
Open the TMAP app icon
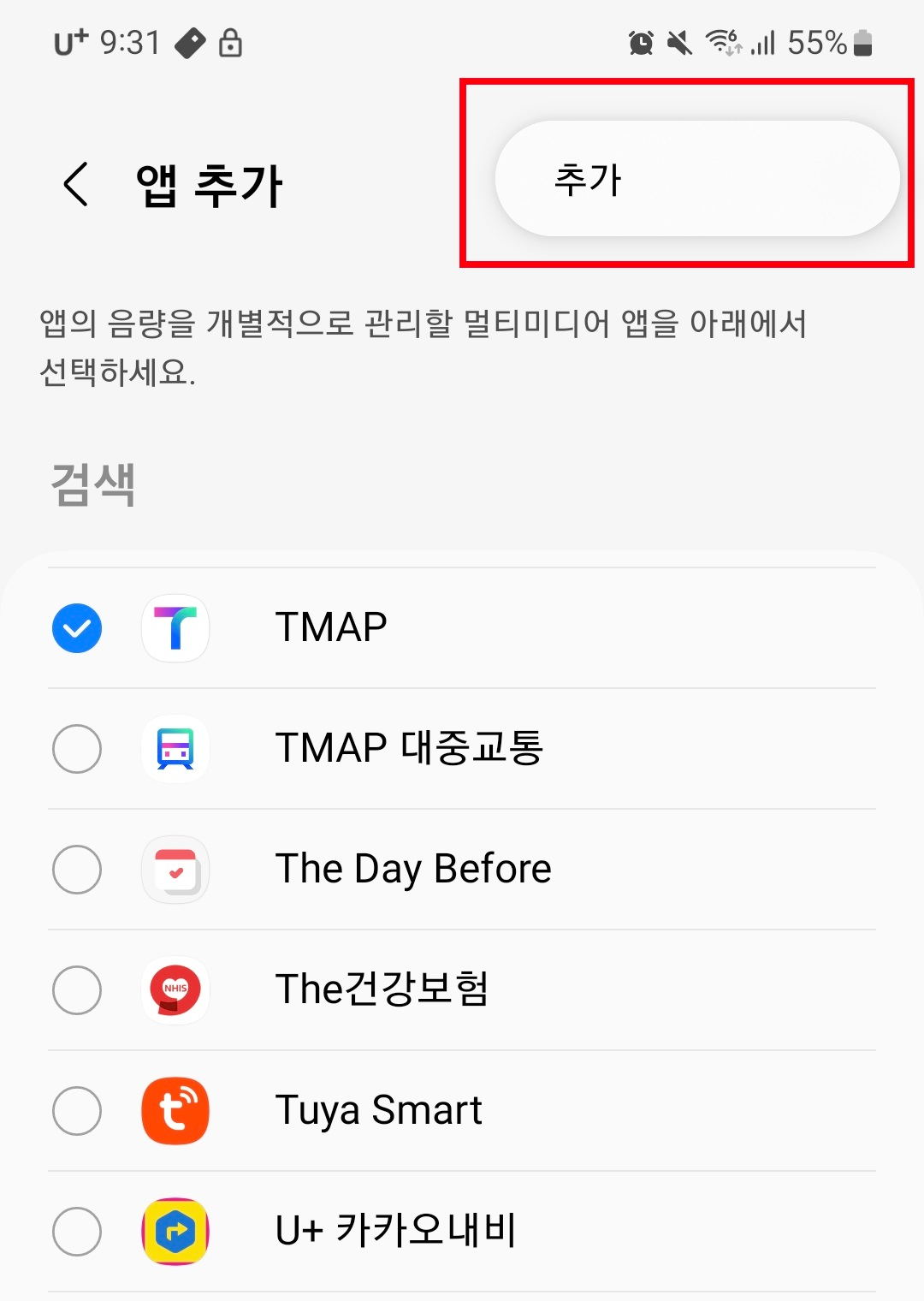[x=175, y=627]
